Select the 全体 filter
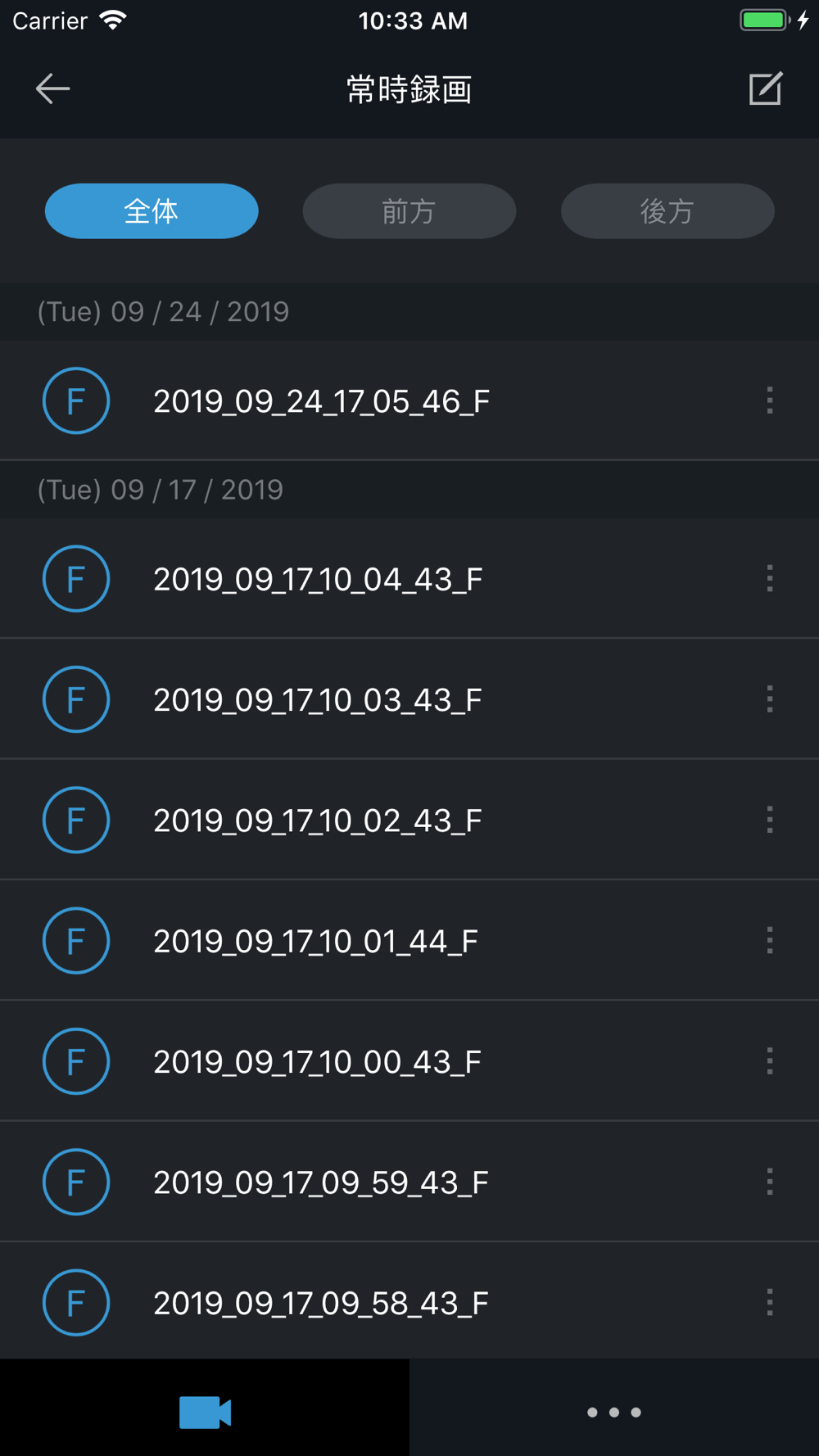819x1456 pixels. tap(152, 211)
